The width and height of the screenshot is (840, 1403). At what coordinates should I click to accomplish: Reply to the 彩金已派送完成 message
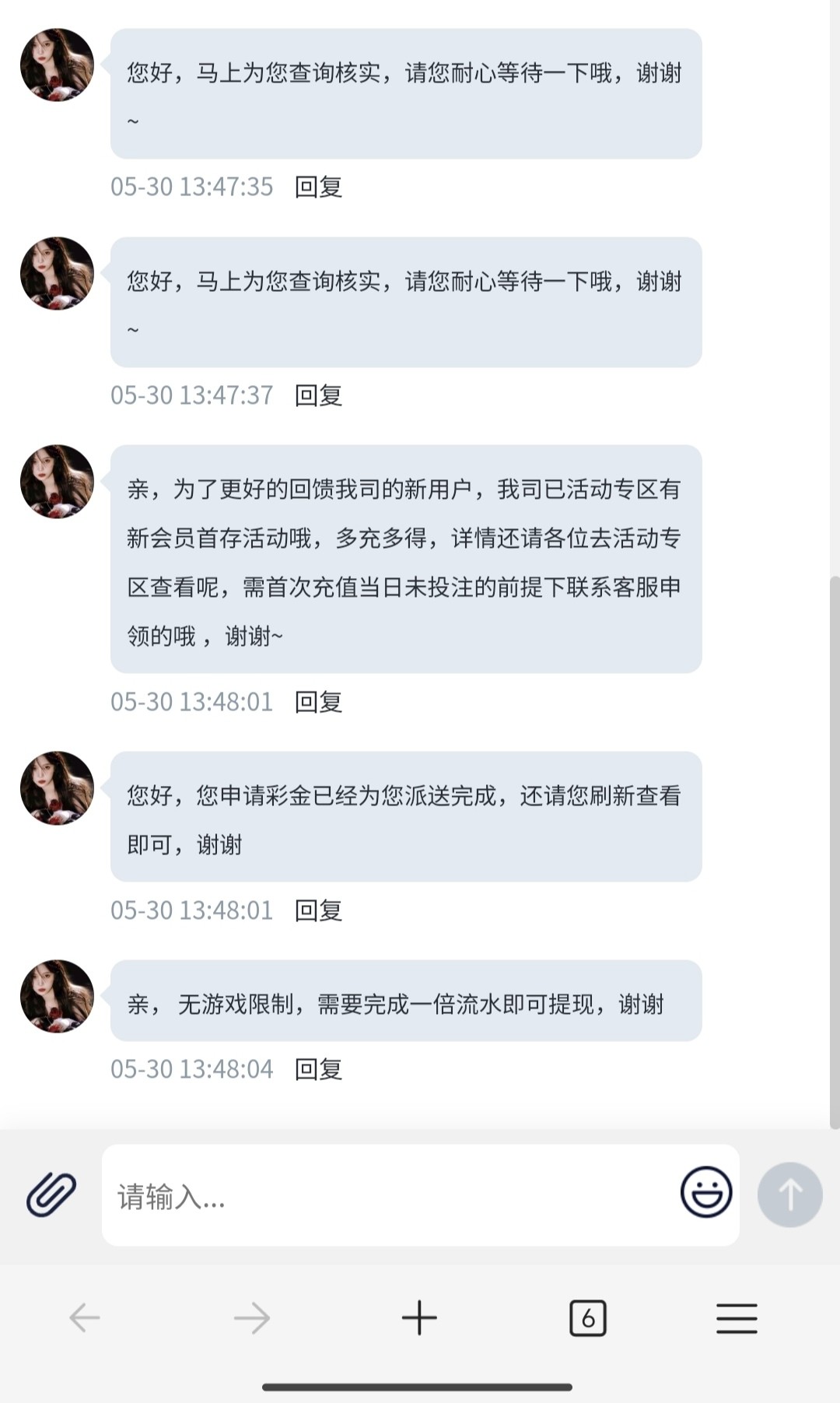click(318, 910)
